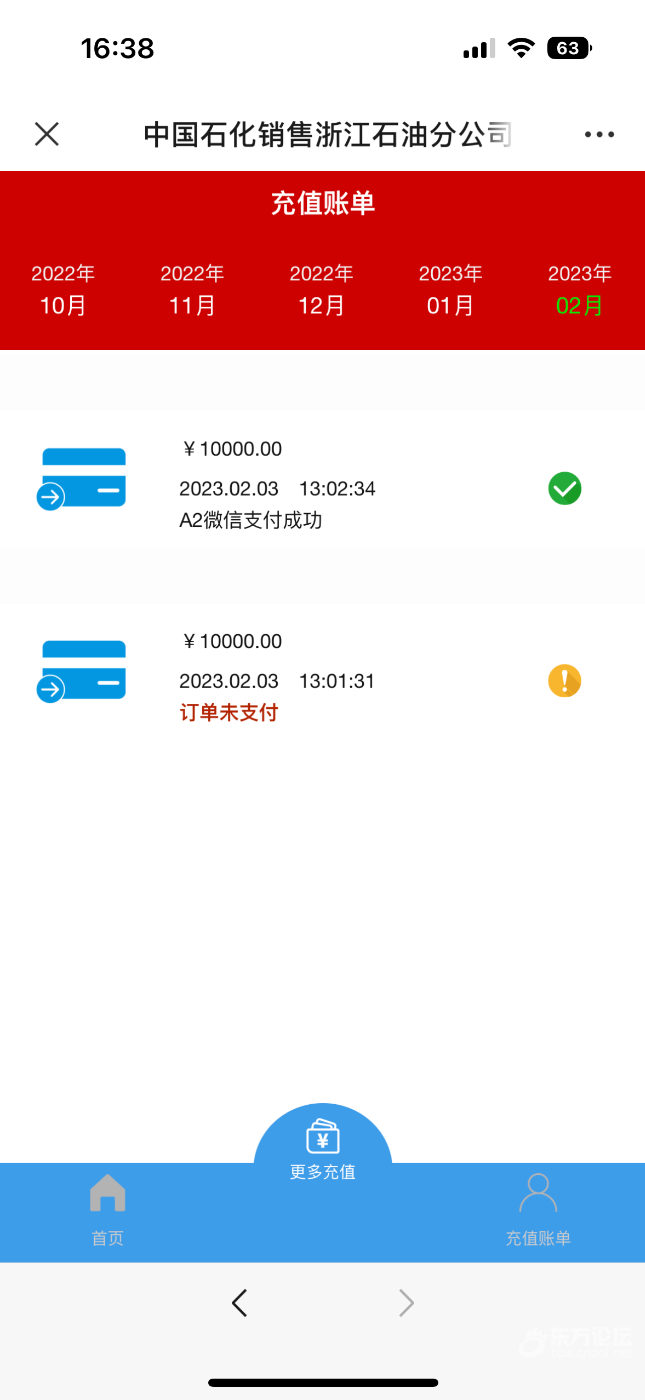Select the 2022年 10月 month tab

pyautogui.click(x=63, y=290)
